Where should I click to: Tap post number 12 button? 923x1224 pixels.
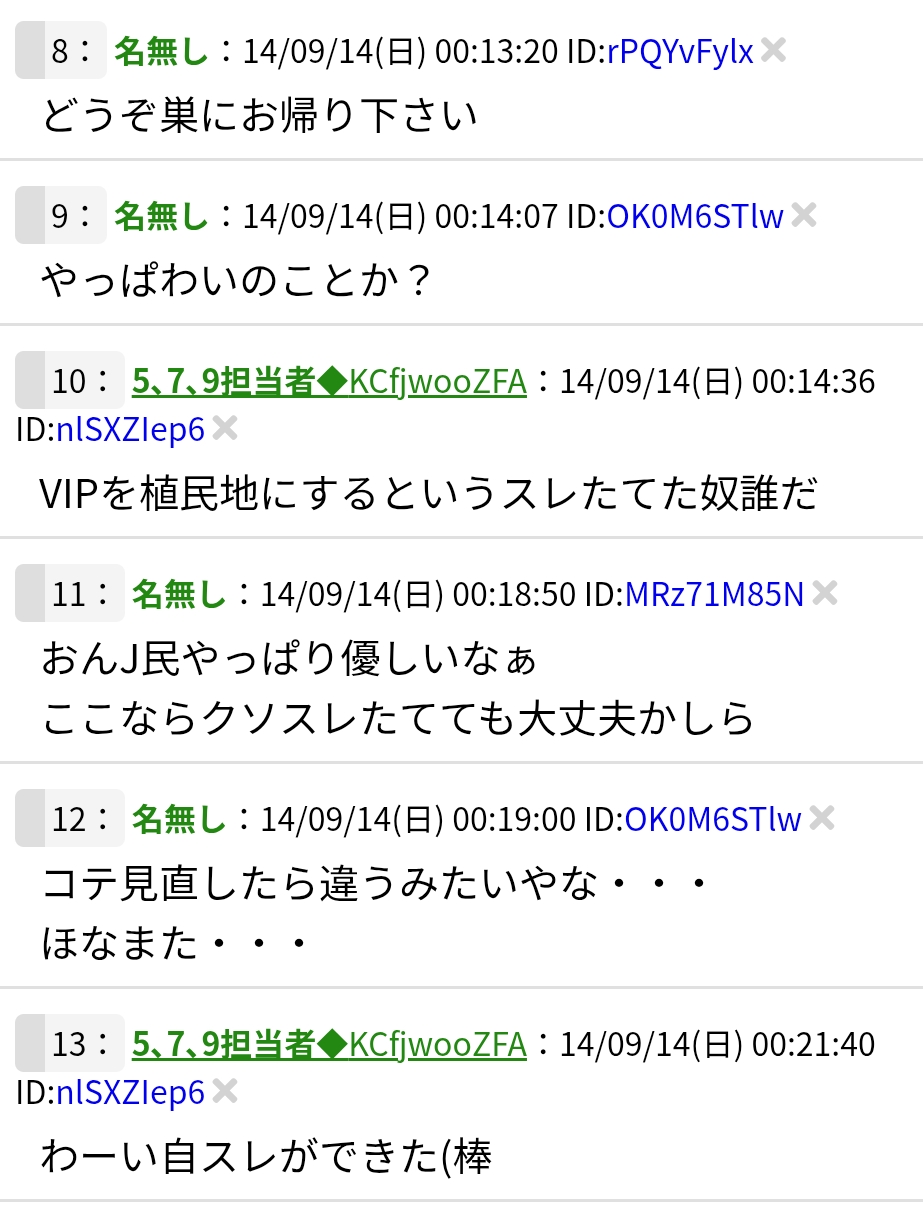[68, 819]
